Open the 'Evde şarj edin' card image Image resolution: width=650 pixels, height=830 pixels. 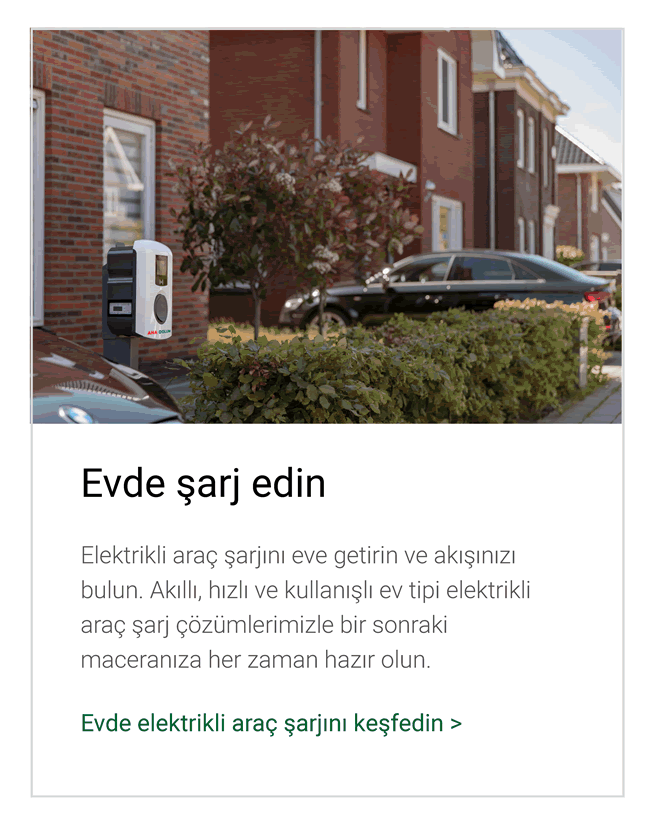327,226
